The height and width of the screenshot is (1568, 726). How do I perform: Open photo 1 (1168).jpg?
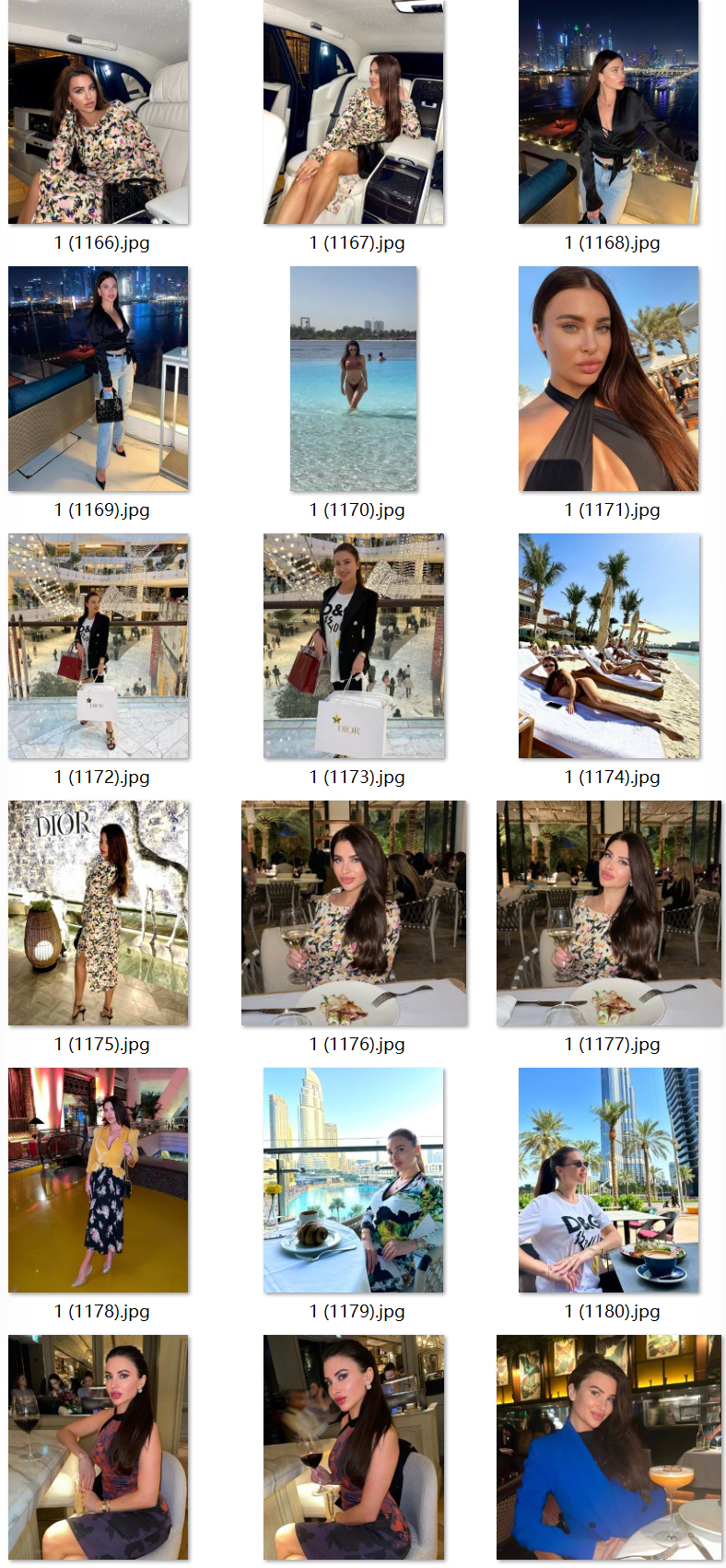pyautogui.click(x=609, y=112)
